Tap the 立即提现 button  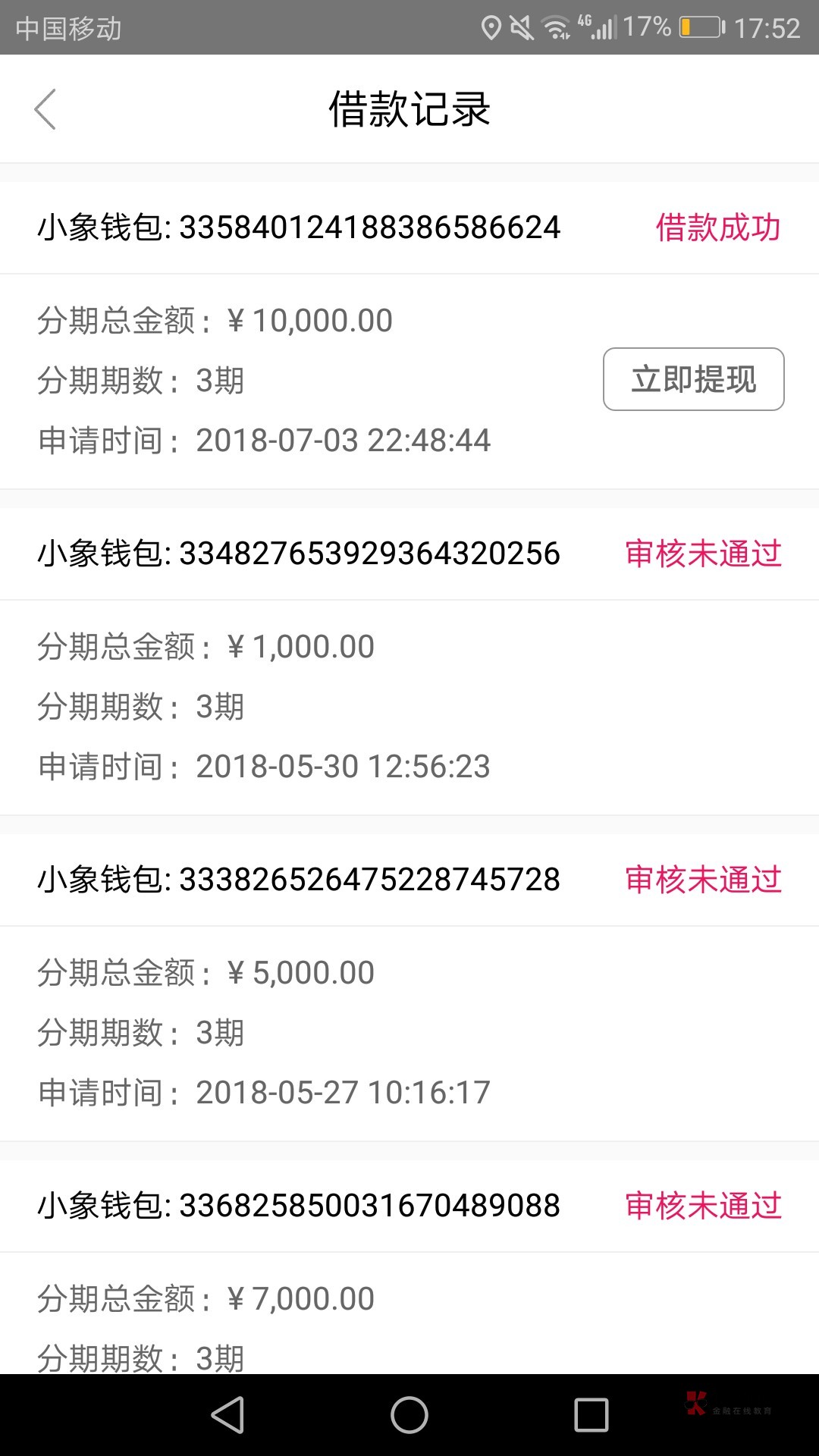693,379
